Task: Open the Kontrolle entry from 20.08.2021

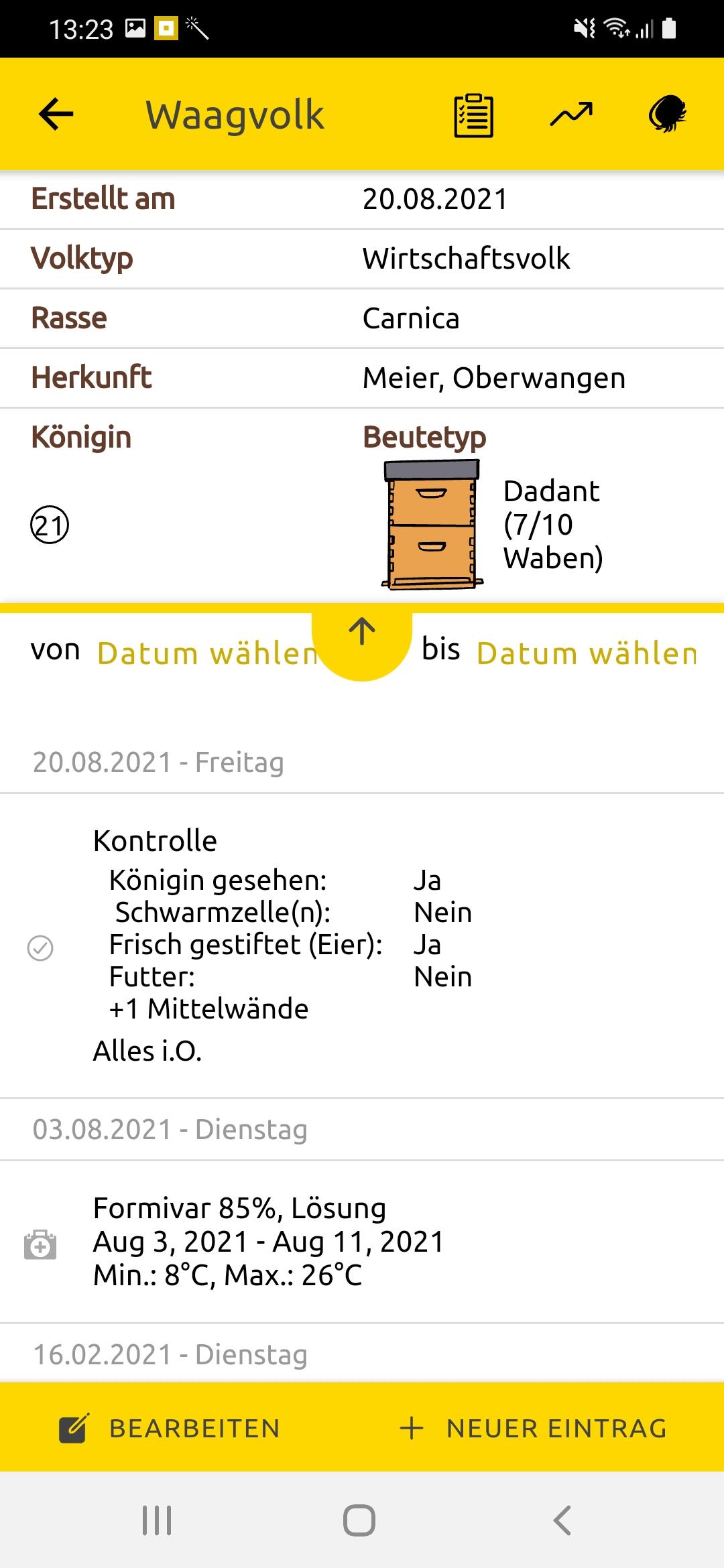Action: tap(362, 945)
